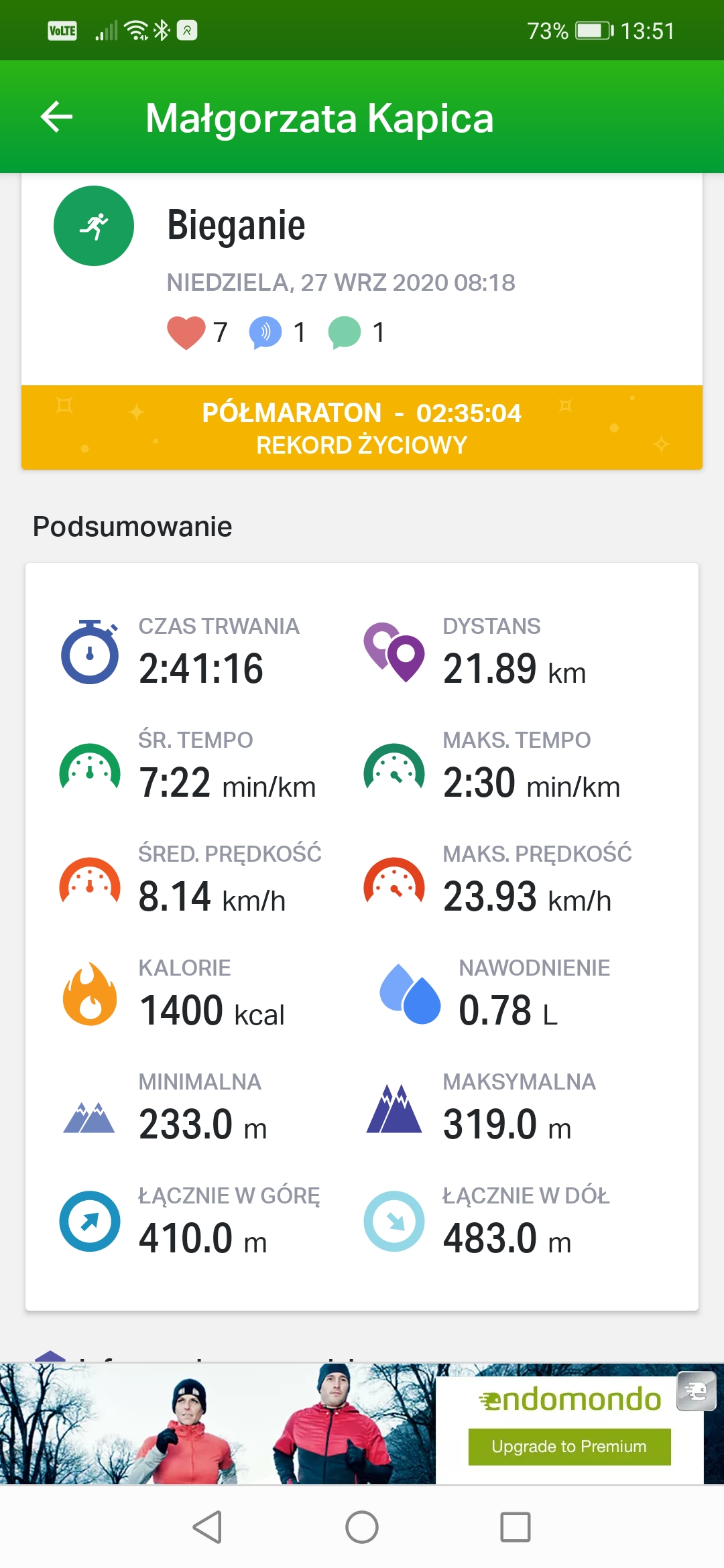Tap the system home button
Image resolution: width=724 pixels, height=1568 pixels.
pyautogui.click(x=362, y=1527)
